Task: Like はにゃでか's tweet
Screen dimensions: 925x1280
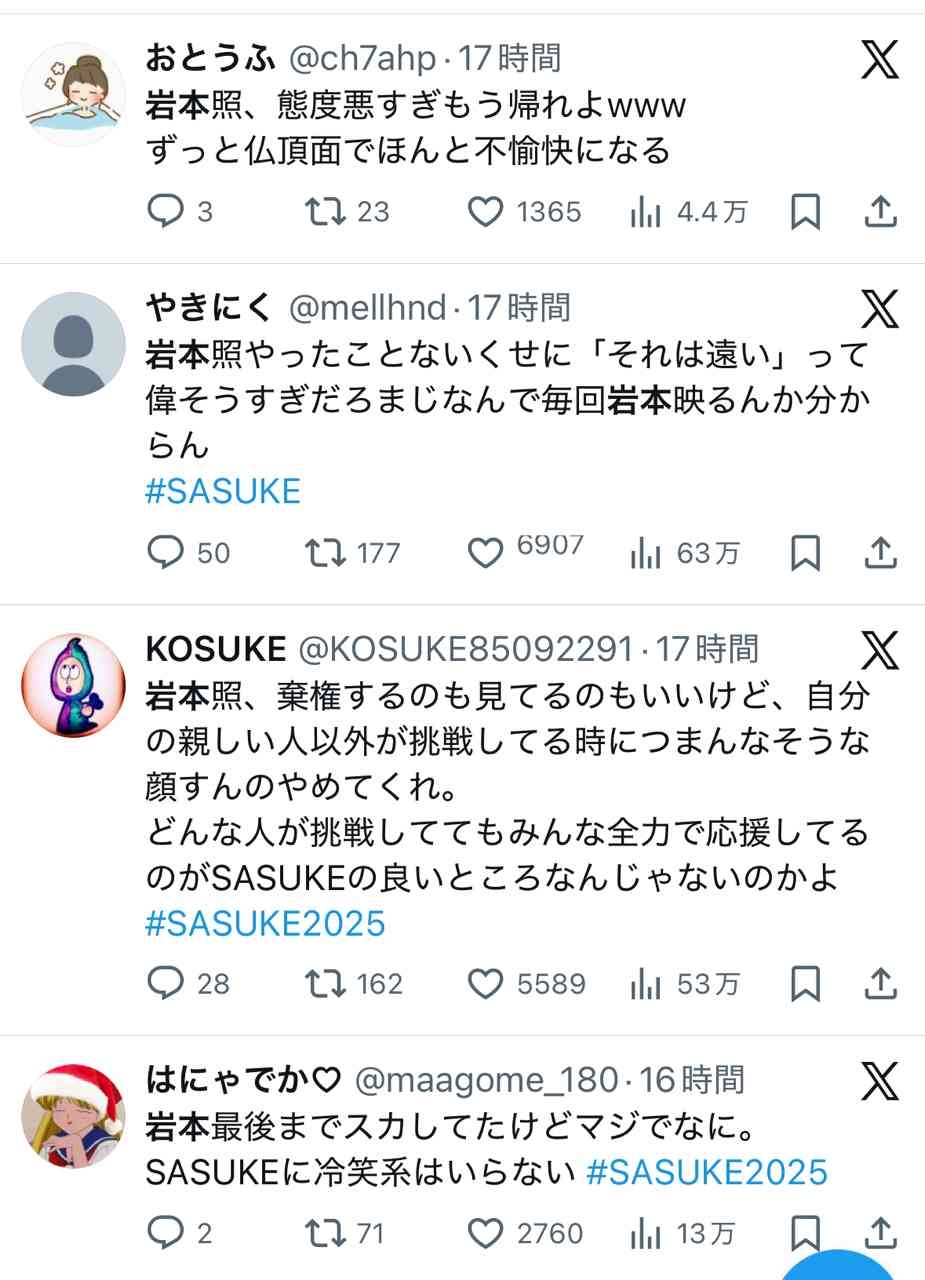Action: [x=486, y=1234]
